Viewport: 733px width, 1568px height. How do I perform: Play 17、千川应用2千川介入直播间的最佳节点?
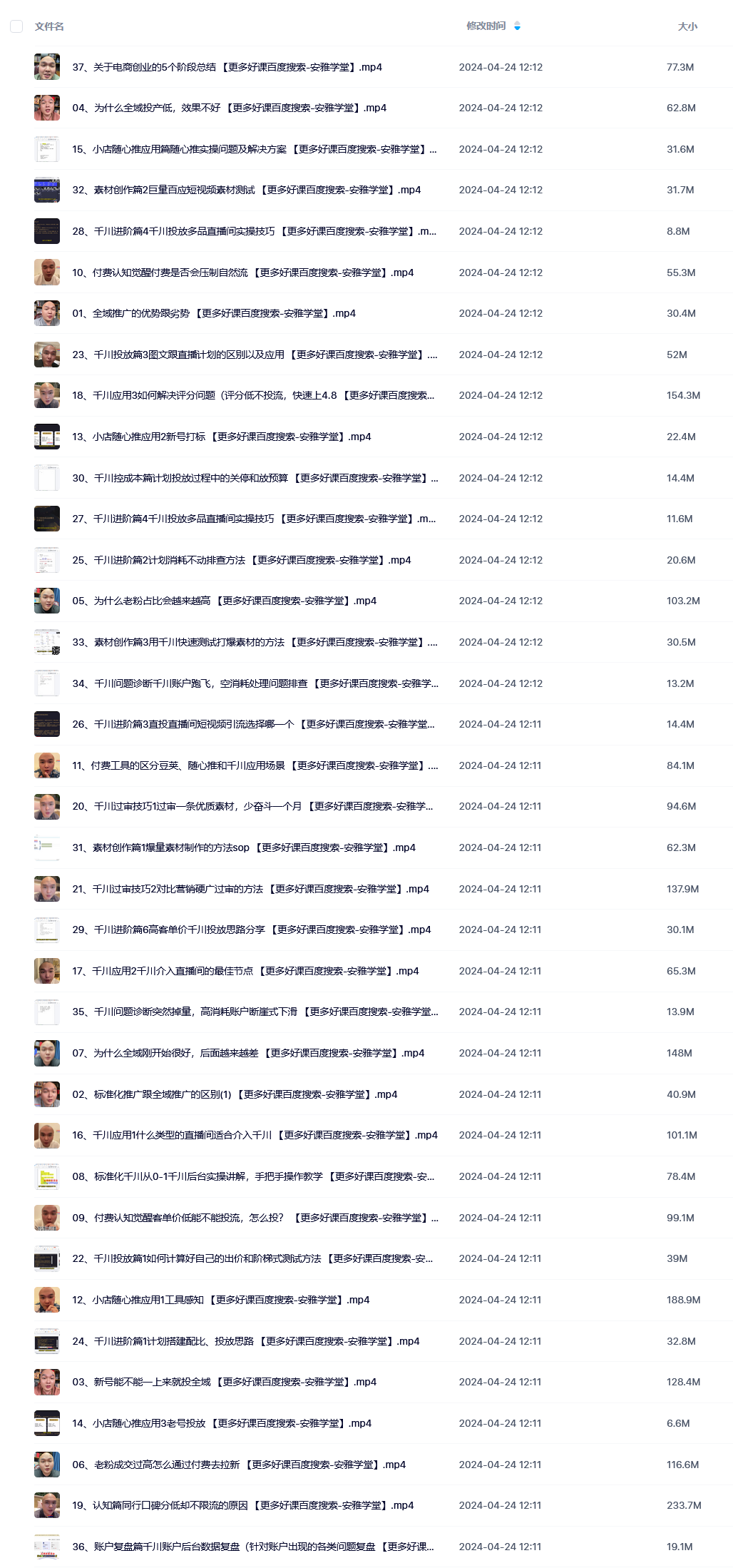pos(245,971)
